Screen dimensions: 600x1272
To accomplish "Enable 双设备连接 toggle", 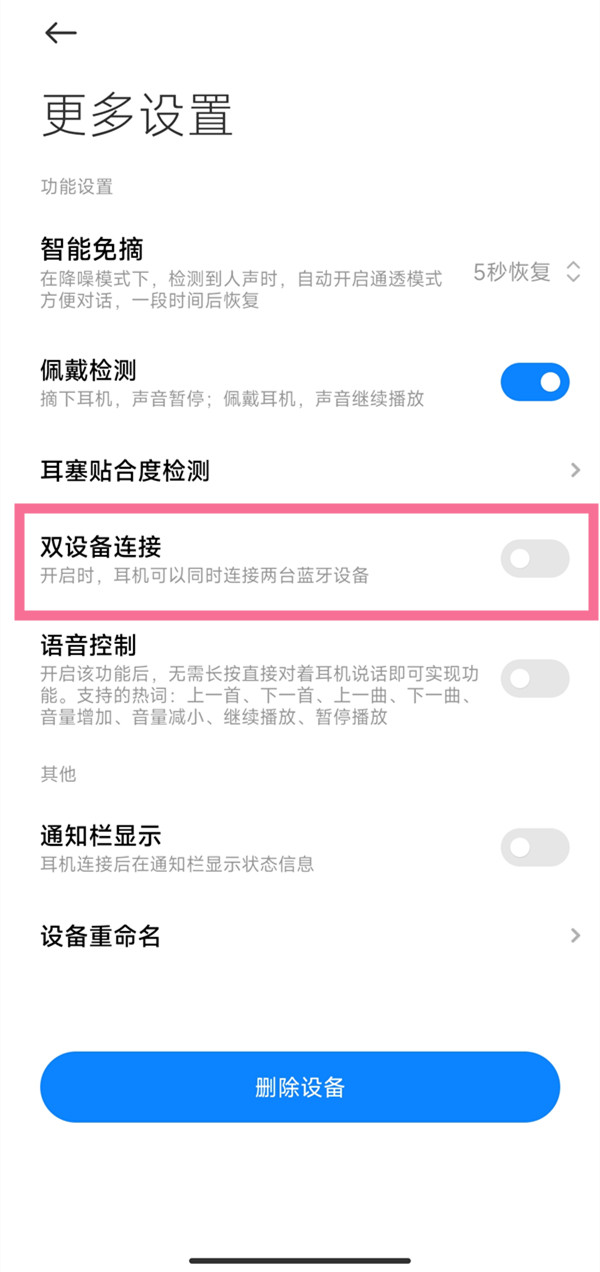I will [534, 559].
